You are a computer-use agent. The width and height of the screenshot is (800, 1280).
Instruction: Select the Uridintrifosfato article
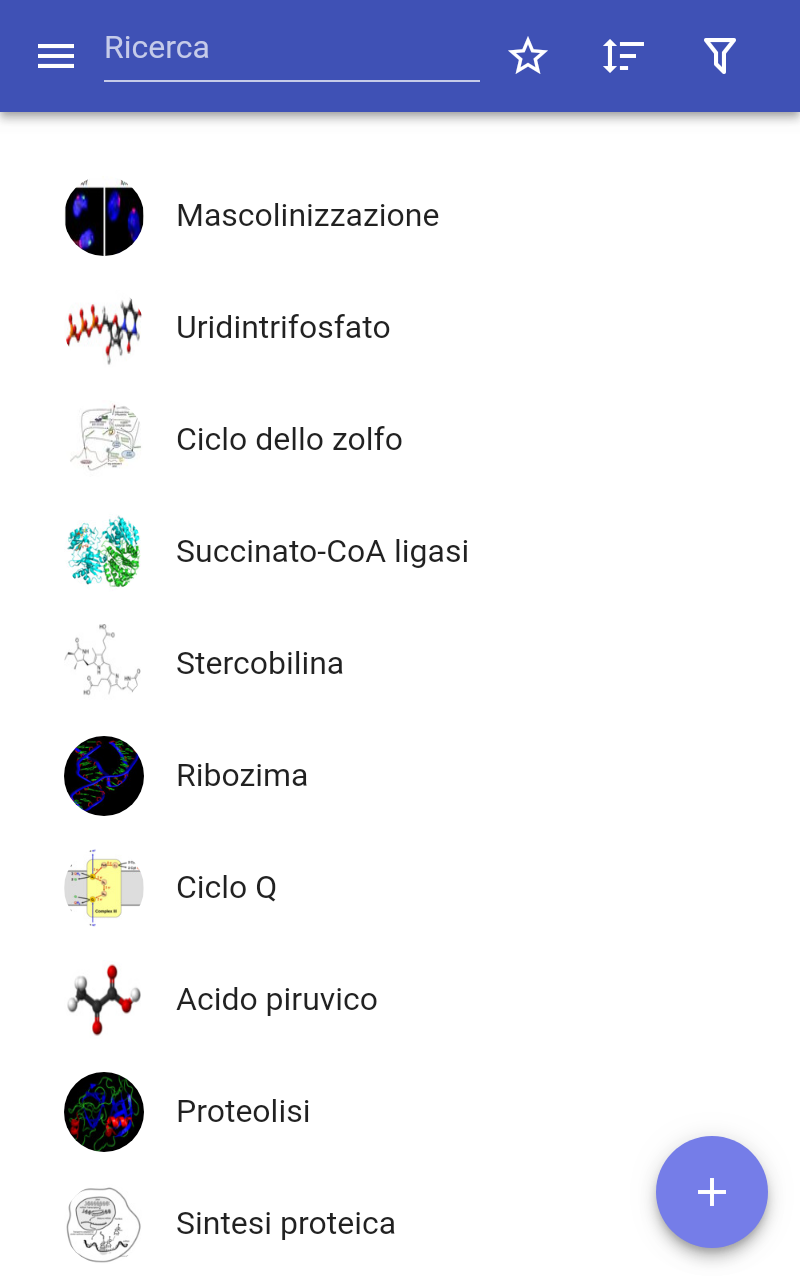(283, 328)
